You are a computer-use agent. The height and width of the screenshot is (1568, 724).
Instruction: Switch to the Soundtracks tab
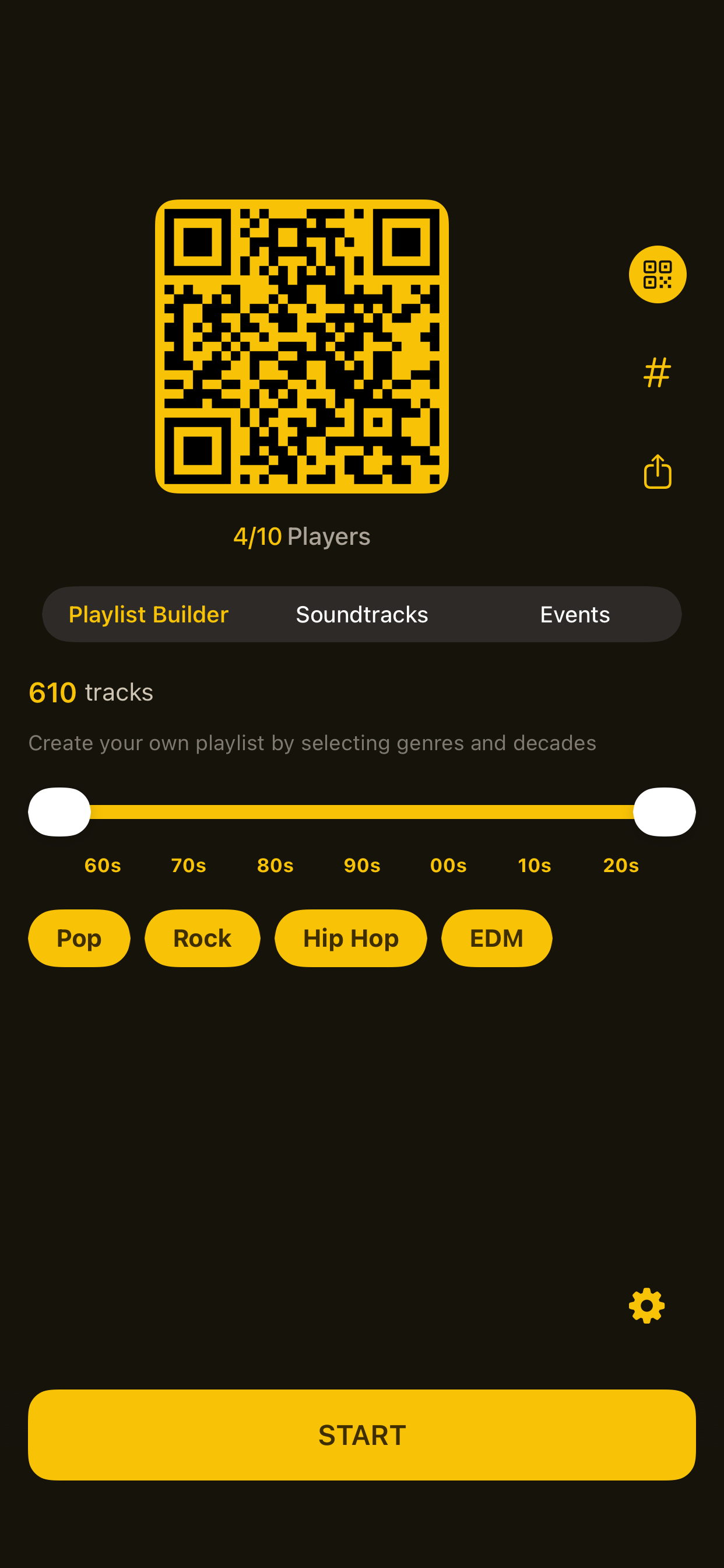pyautogui.click(x=362, y=614)
